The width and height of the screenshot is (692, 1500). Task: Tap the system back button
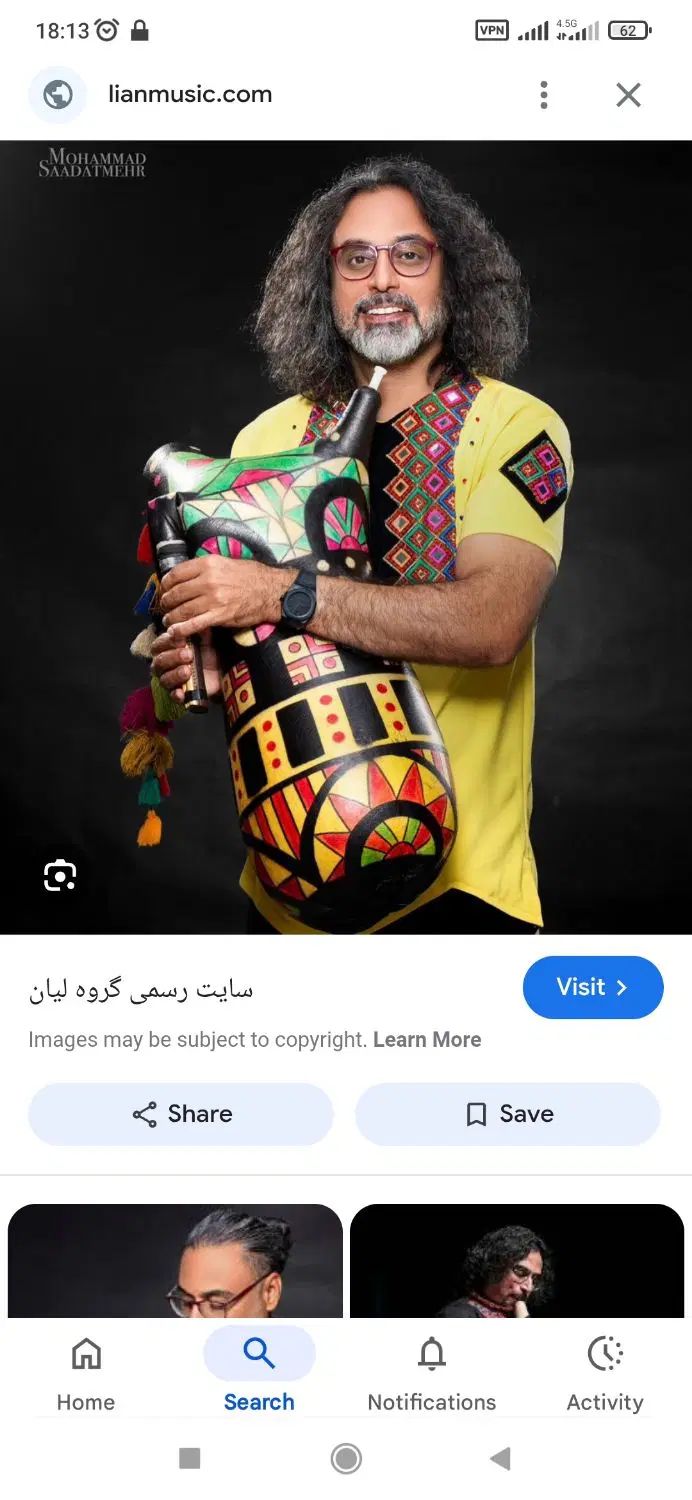point(501,1459)
